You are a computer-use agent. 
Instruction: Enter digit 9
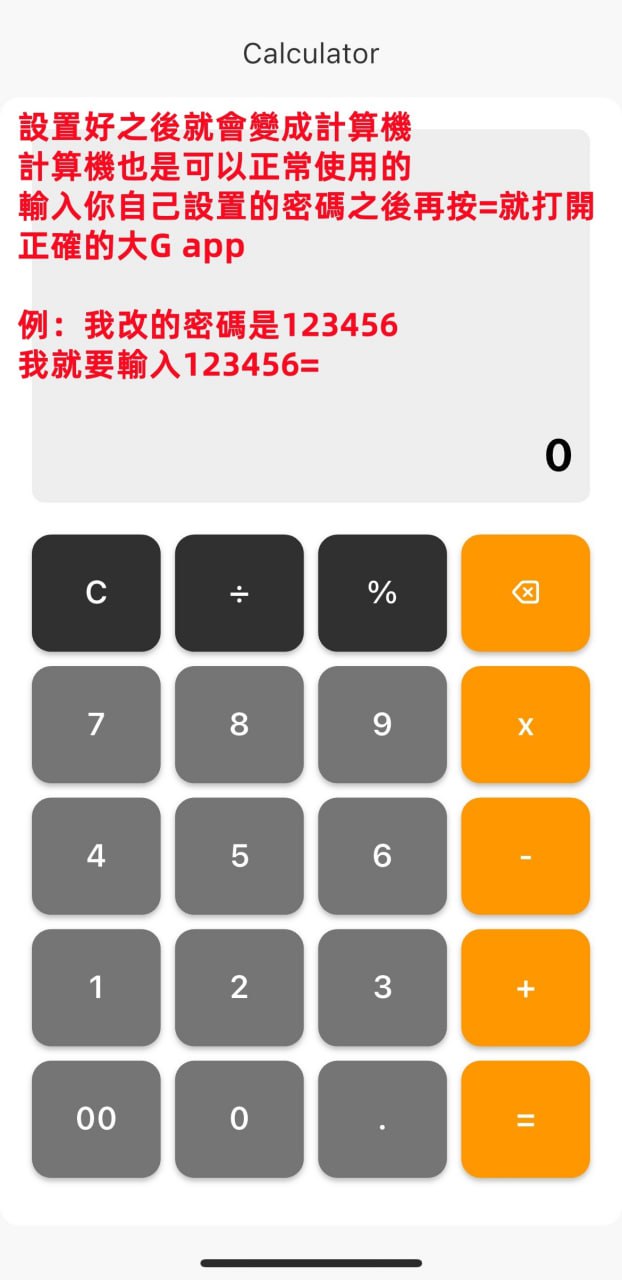[x=382, y=724]
